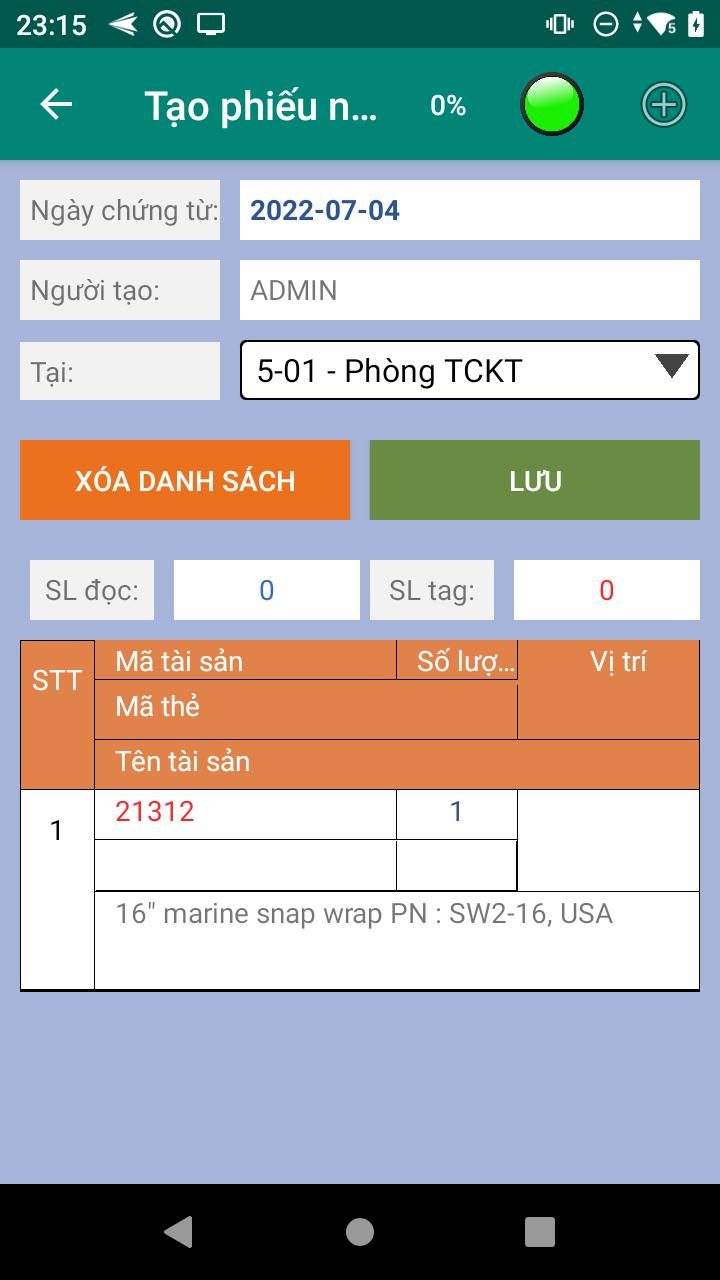This screenshot has height=1280, width=720.
Task: Tap the plus icon in the app bar
Action: coord(663,104)
